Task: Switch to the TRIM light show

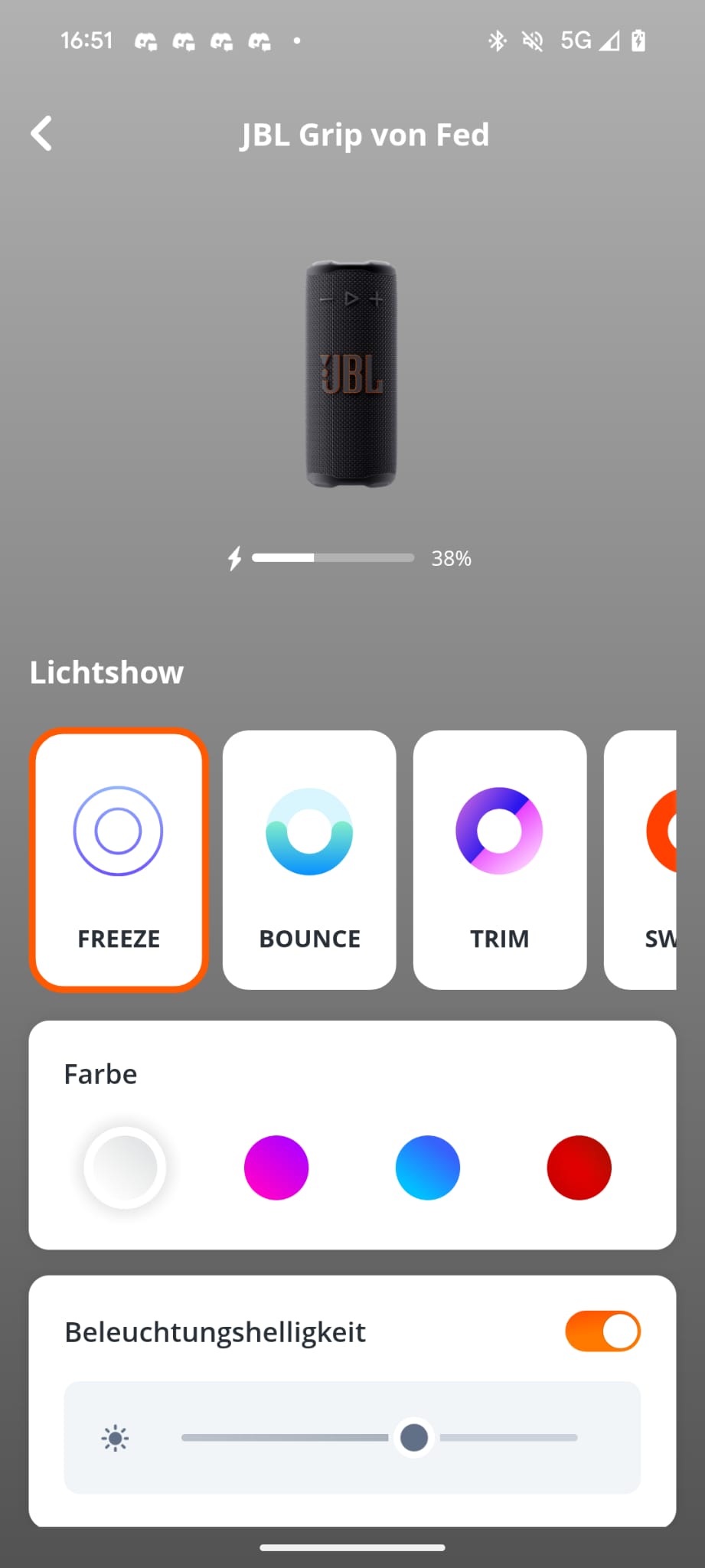Action: pos(500,859)
